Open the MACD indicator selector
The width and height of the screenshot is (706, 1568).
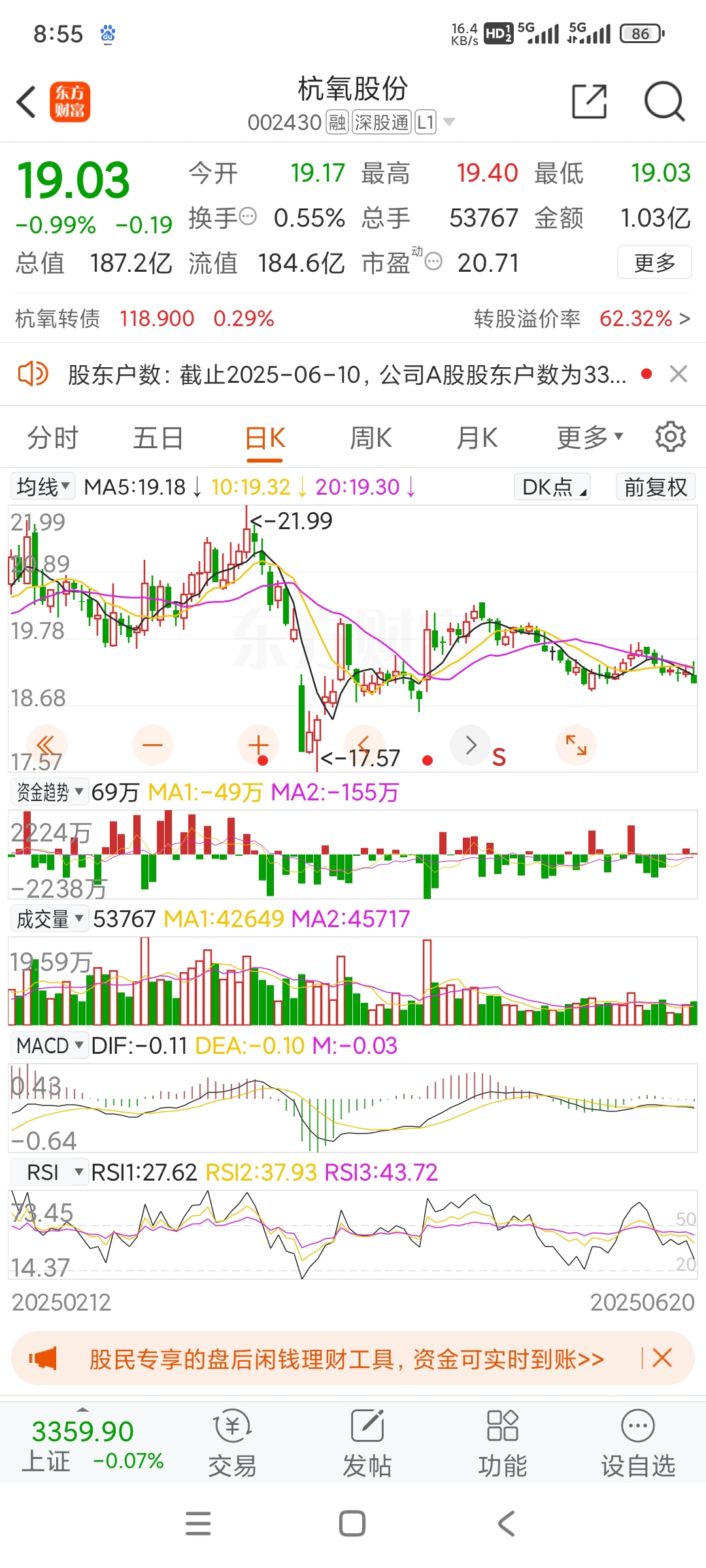click(x=49, y=1045)
